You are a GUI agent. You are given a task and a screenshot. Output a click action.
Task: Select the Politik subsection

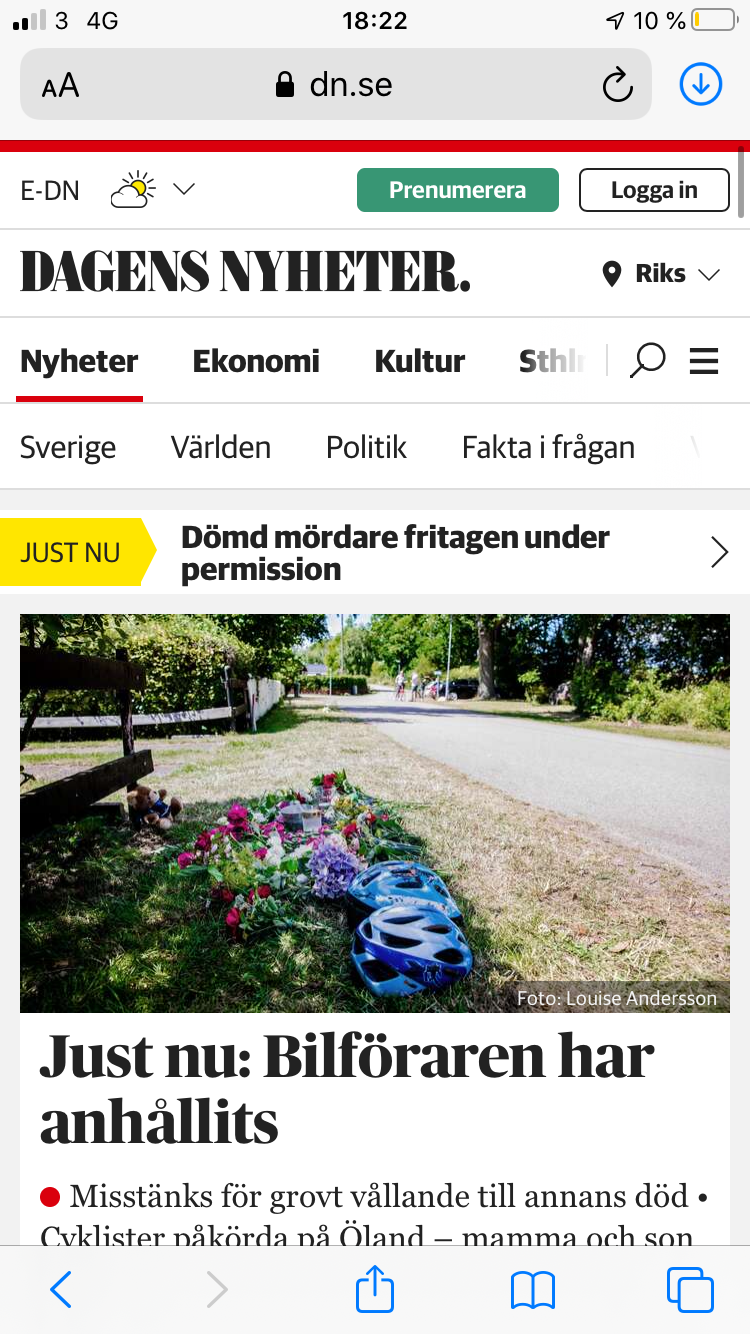pyautogui.click(x=366, y=447)
